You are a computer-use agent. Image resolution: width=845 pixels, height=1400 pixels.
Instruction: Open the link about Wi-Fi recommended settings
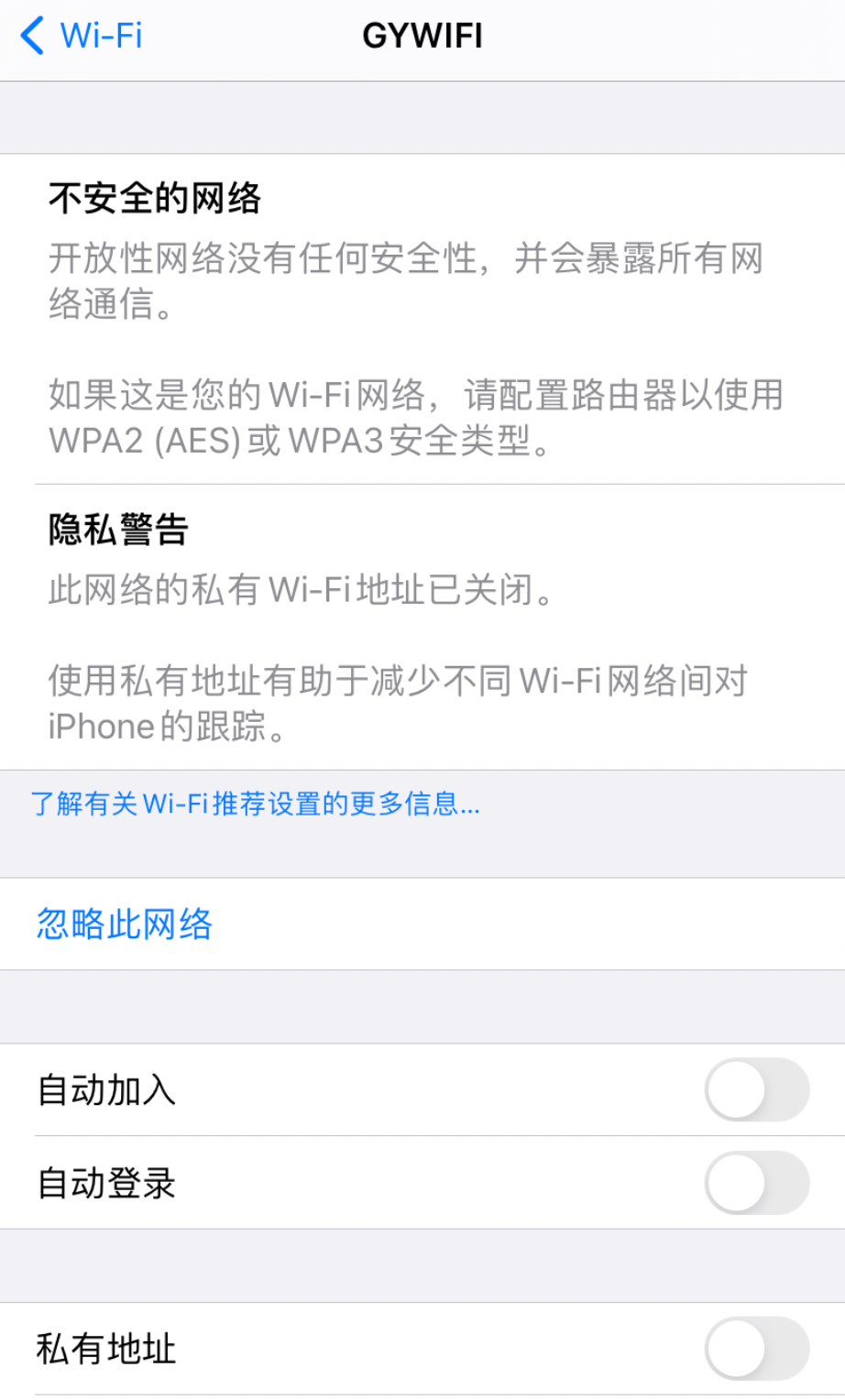(x=255, y=804)
